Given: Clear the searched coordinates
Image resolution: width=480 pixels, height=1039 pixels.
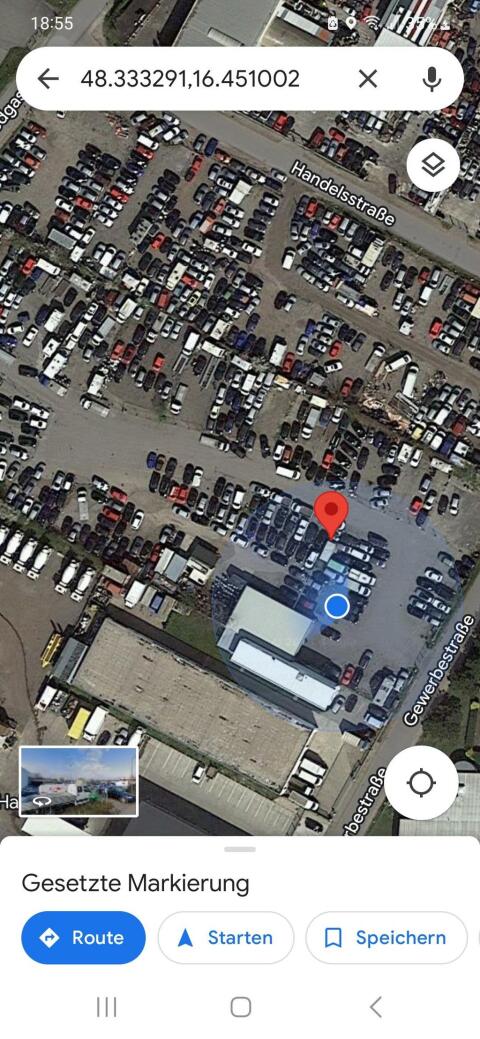Looking at the screenshot, I should [x=368, y=79].
